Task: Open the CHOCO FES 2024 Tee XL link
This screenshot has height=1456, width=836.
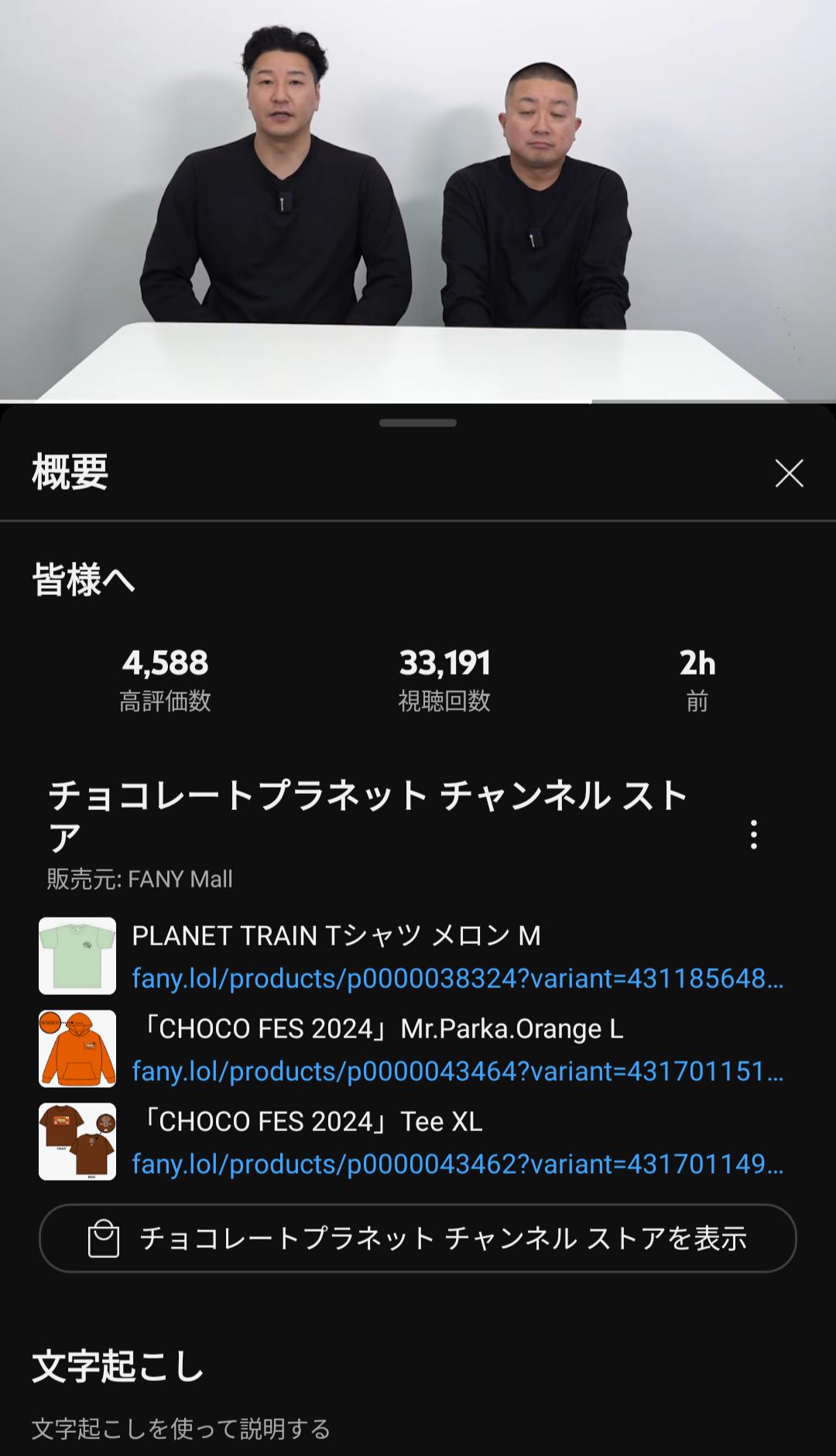Action: [457, 1164]
